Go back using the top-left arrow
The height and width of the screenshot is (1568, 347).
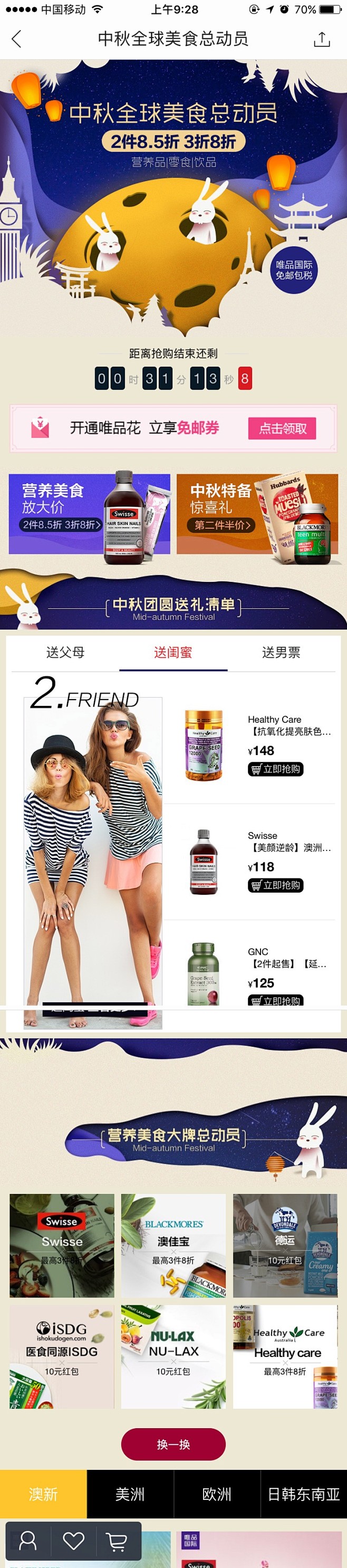(x=16, y=40)
